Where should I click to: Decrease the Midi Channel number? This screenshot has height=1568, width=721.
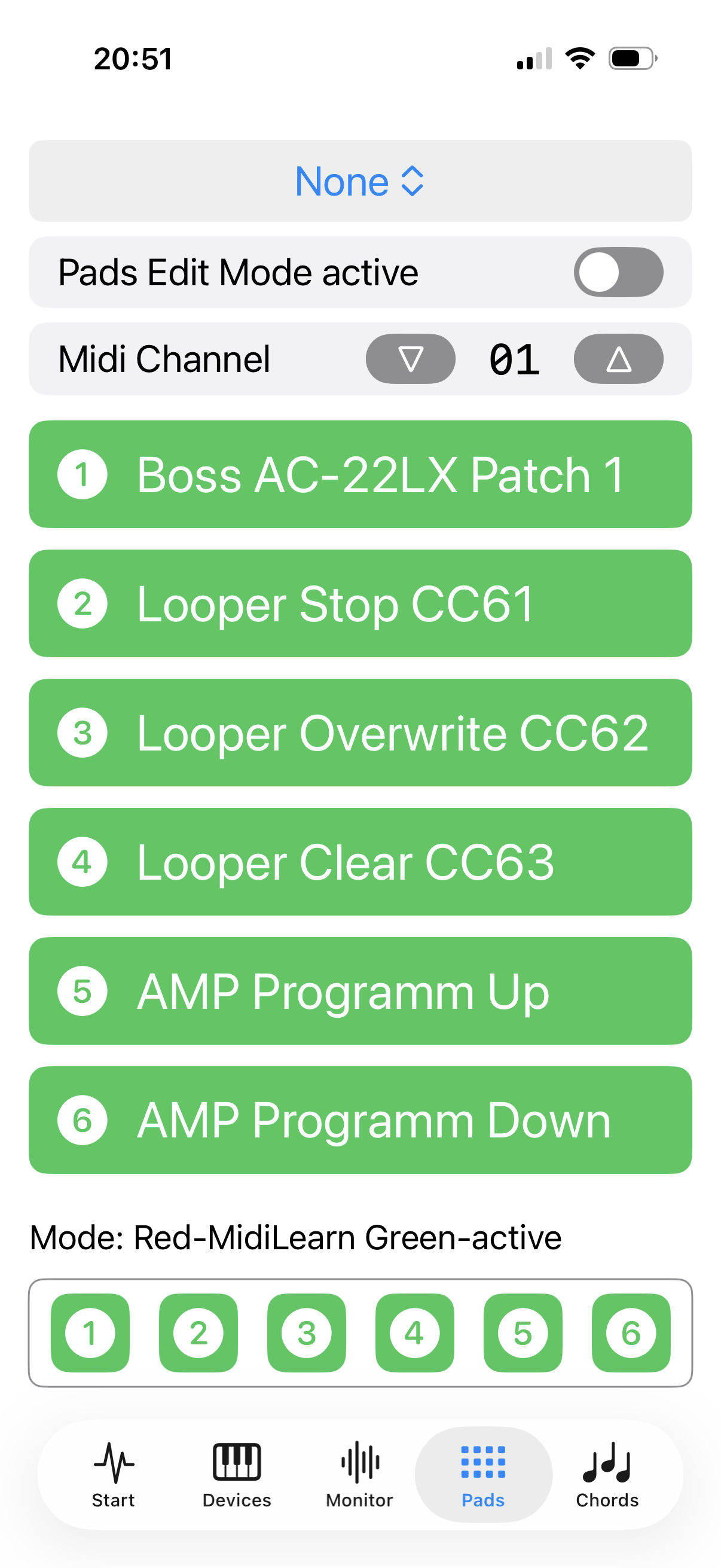pos(410,359)
